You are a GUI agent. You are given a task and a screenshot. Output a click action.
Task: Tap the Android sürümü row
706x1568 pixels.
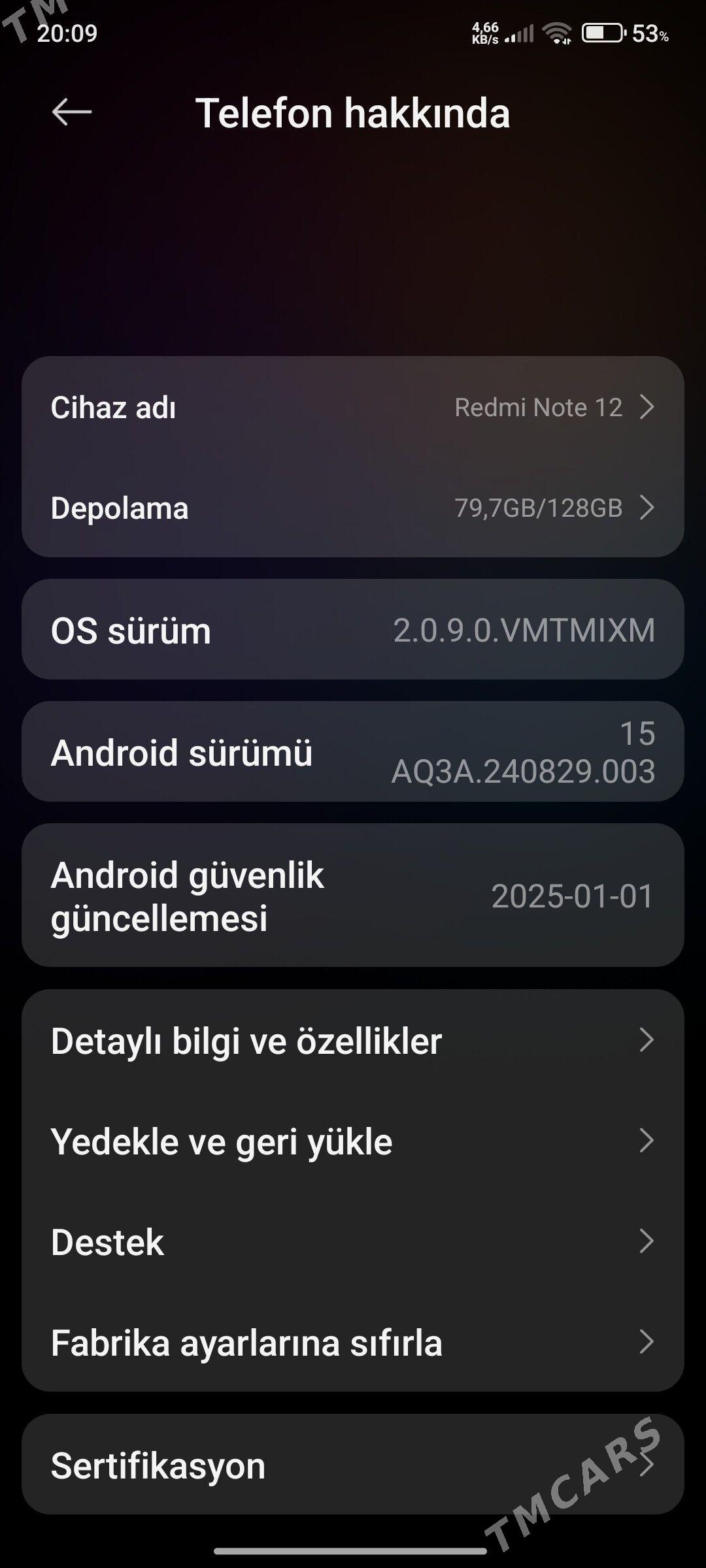click(353, 752)
